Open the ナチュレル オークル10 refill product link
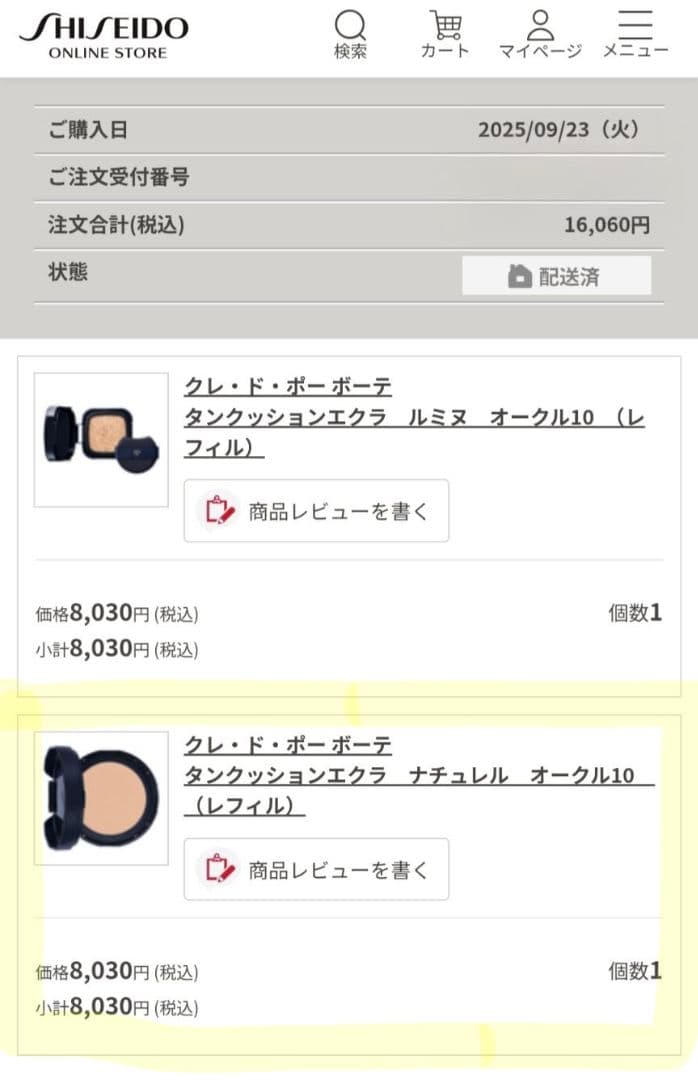 418,776
